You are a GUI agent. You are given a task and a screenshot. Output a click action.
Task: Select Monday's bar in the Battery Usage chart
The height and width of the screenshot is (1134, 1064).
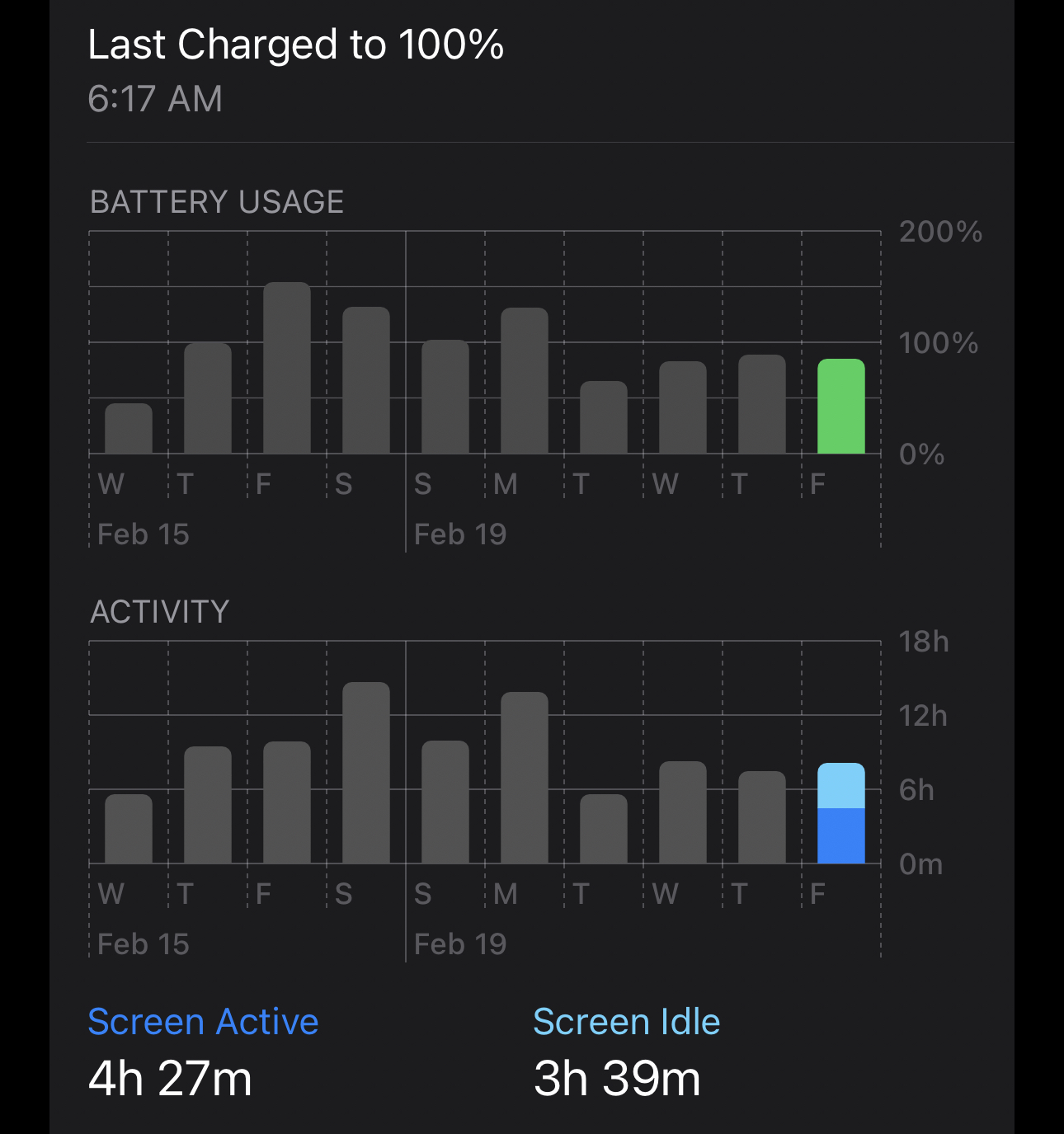pyautogui.click(x=524, y=381)
